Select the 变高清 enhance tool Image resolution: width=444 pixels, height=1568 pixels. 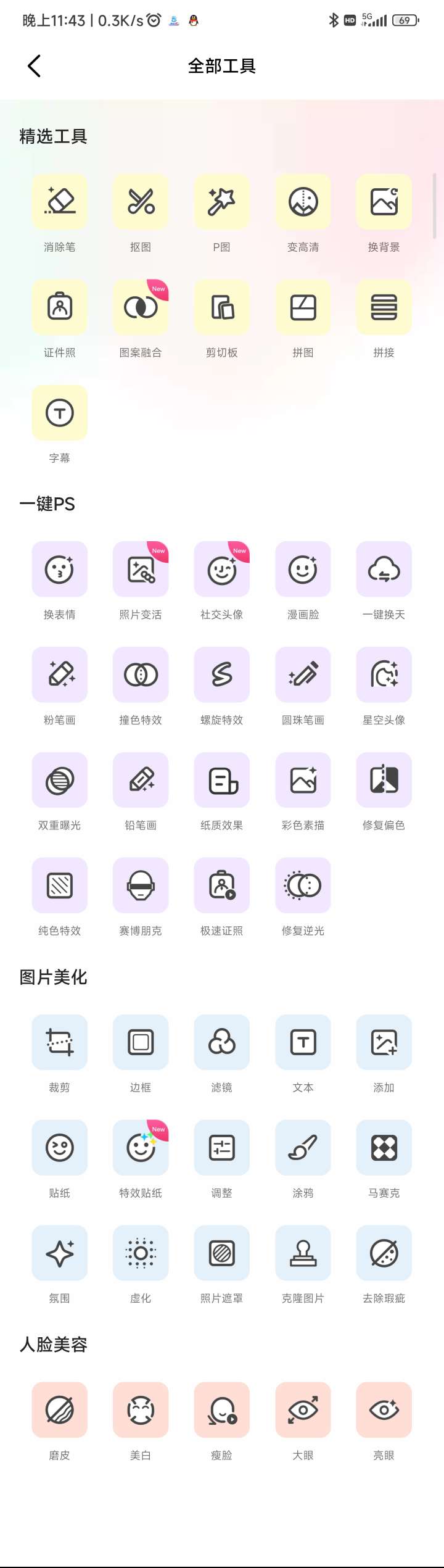(303, 202)
